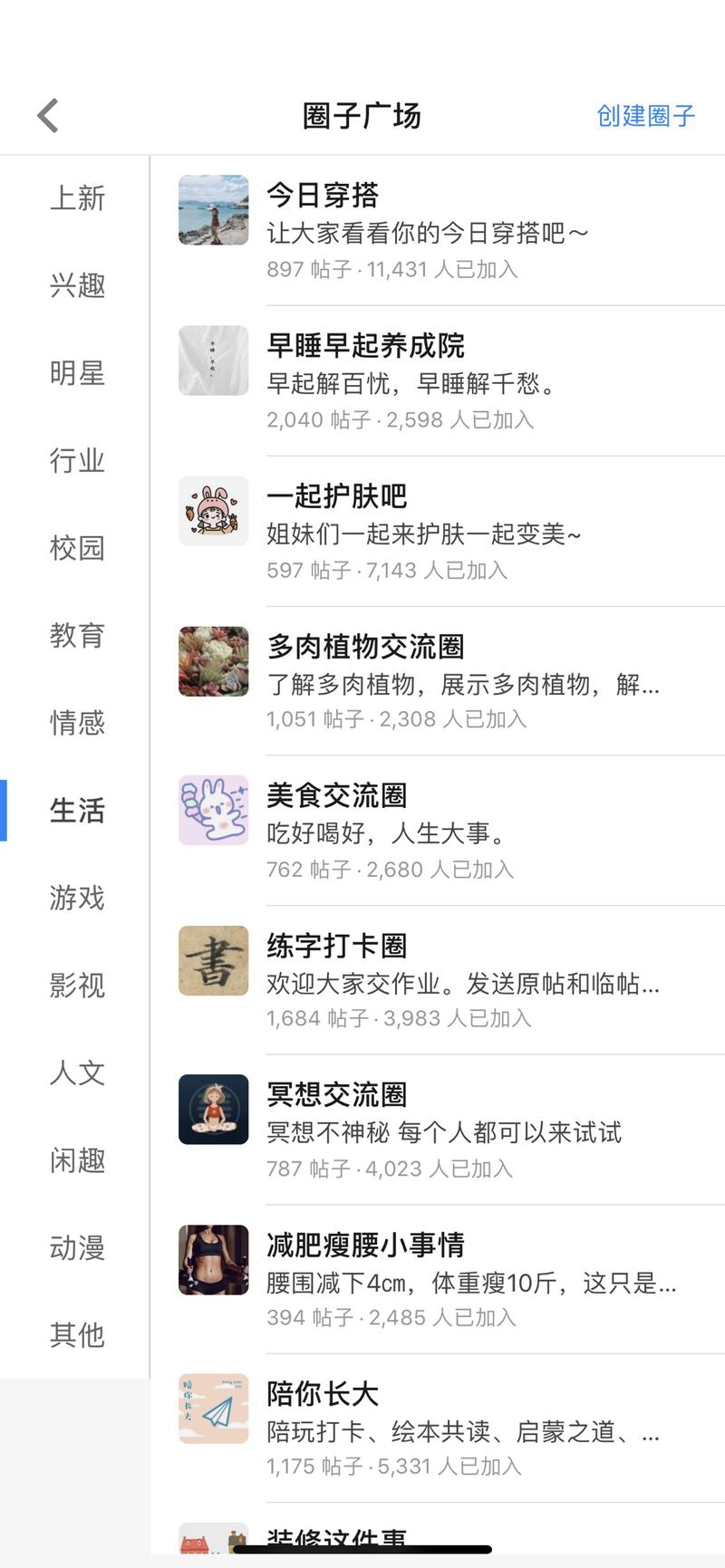Tap the white text avatar of 早睡早起养成院
725x1568 pixels.
pyautogui.click(x=213, y=361)
